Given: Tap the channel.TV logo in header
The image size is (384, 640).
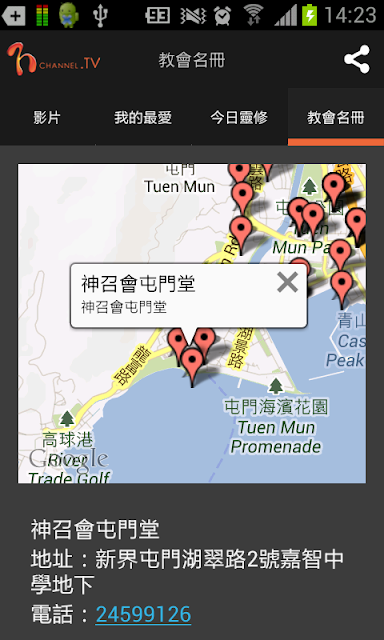Looking at the screenshot, I should point(53,60).
